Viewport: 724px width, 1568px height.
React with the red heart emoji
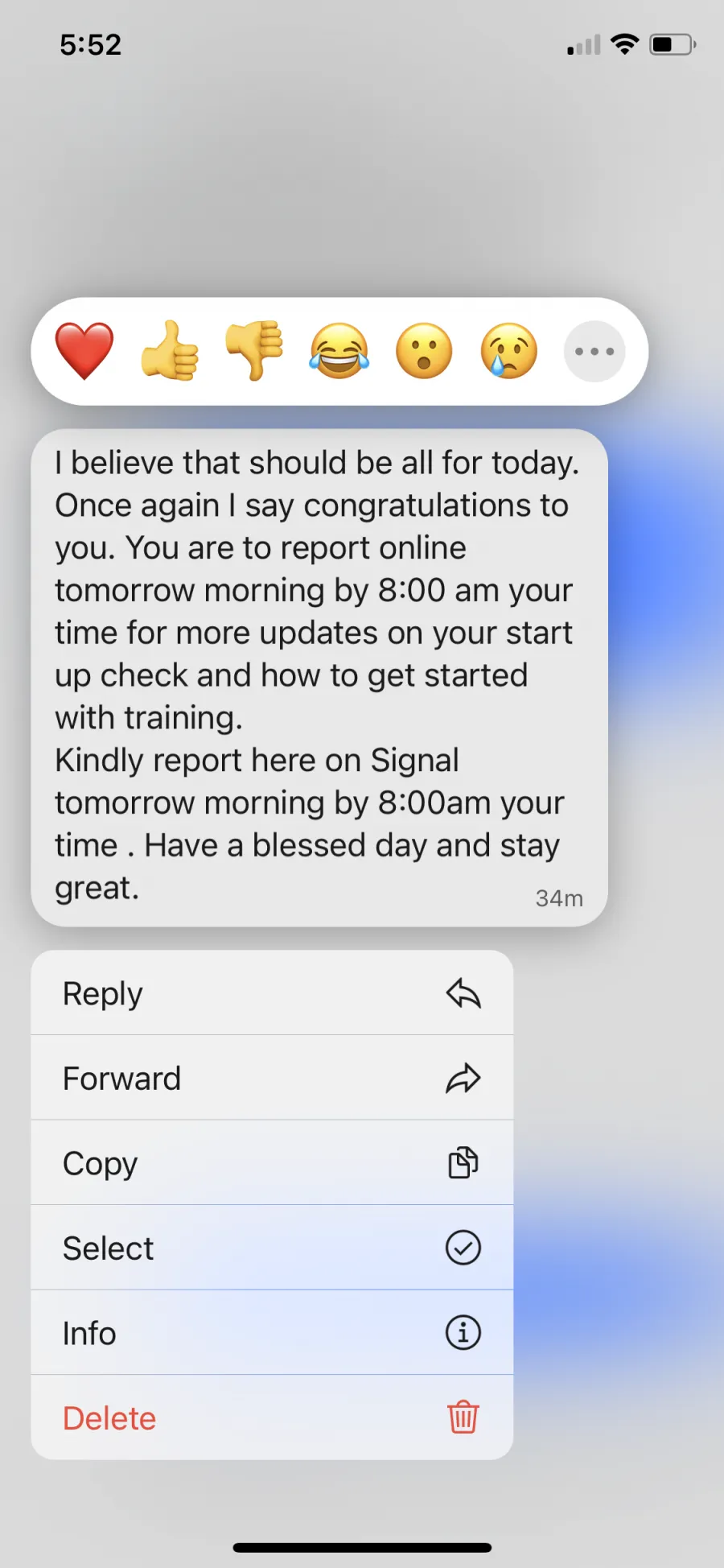pos(84,351)
